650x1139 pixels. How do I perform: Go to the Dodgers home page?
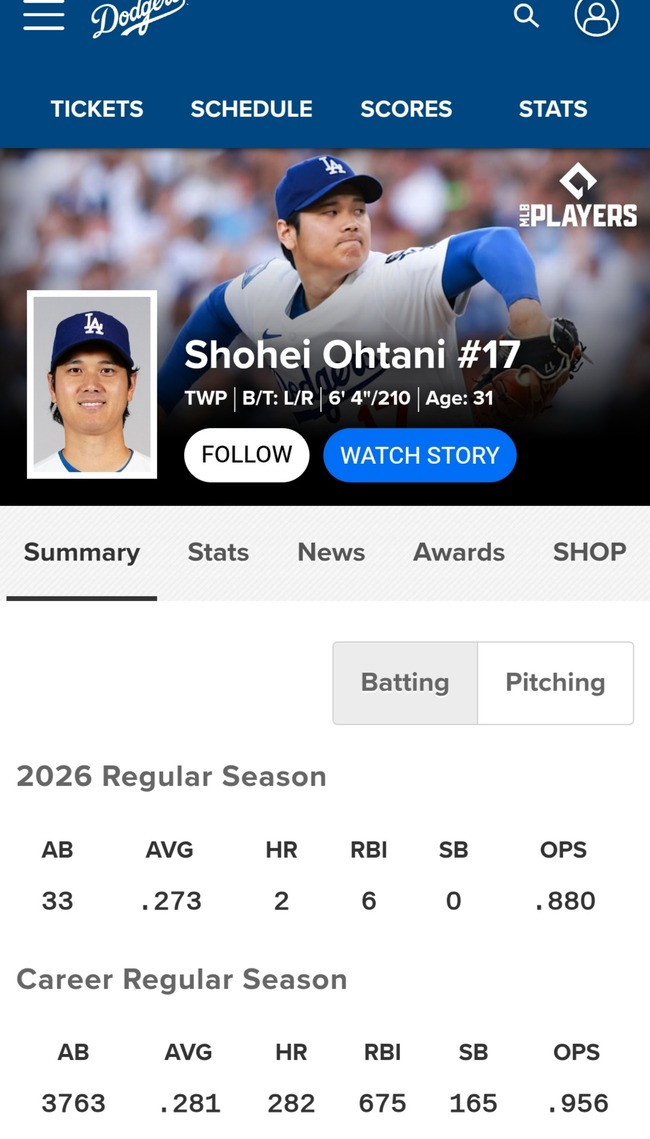point(139,17)
